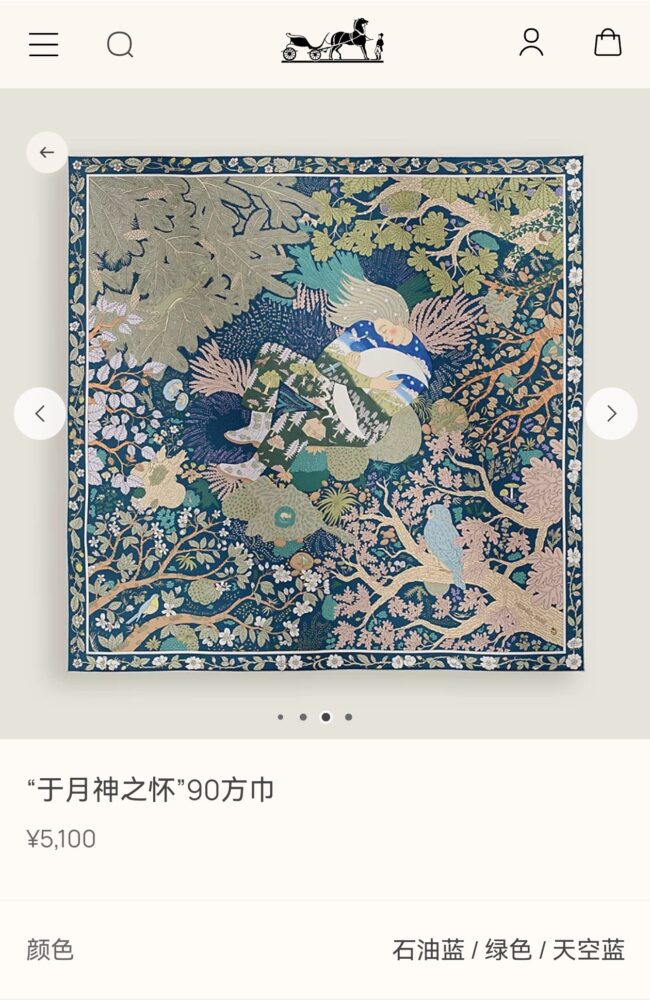Jump to the fourth image dot
650x1000 pixels.
[x=348, y=717]
